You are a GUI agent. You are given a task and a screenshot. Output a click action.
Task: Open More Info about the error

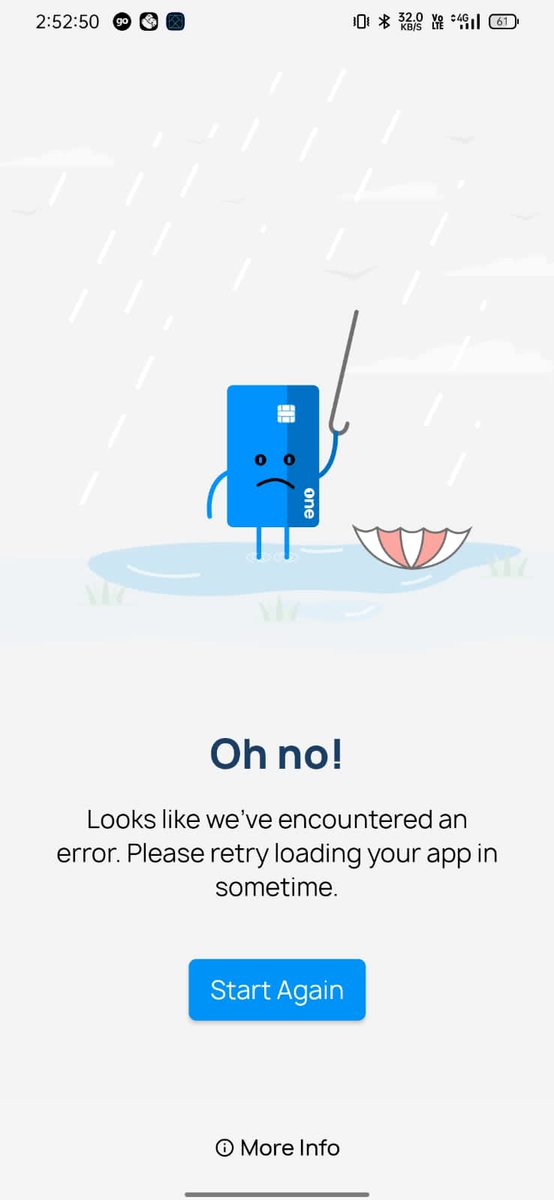(x=277, y=1147)
